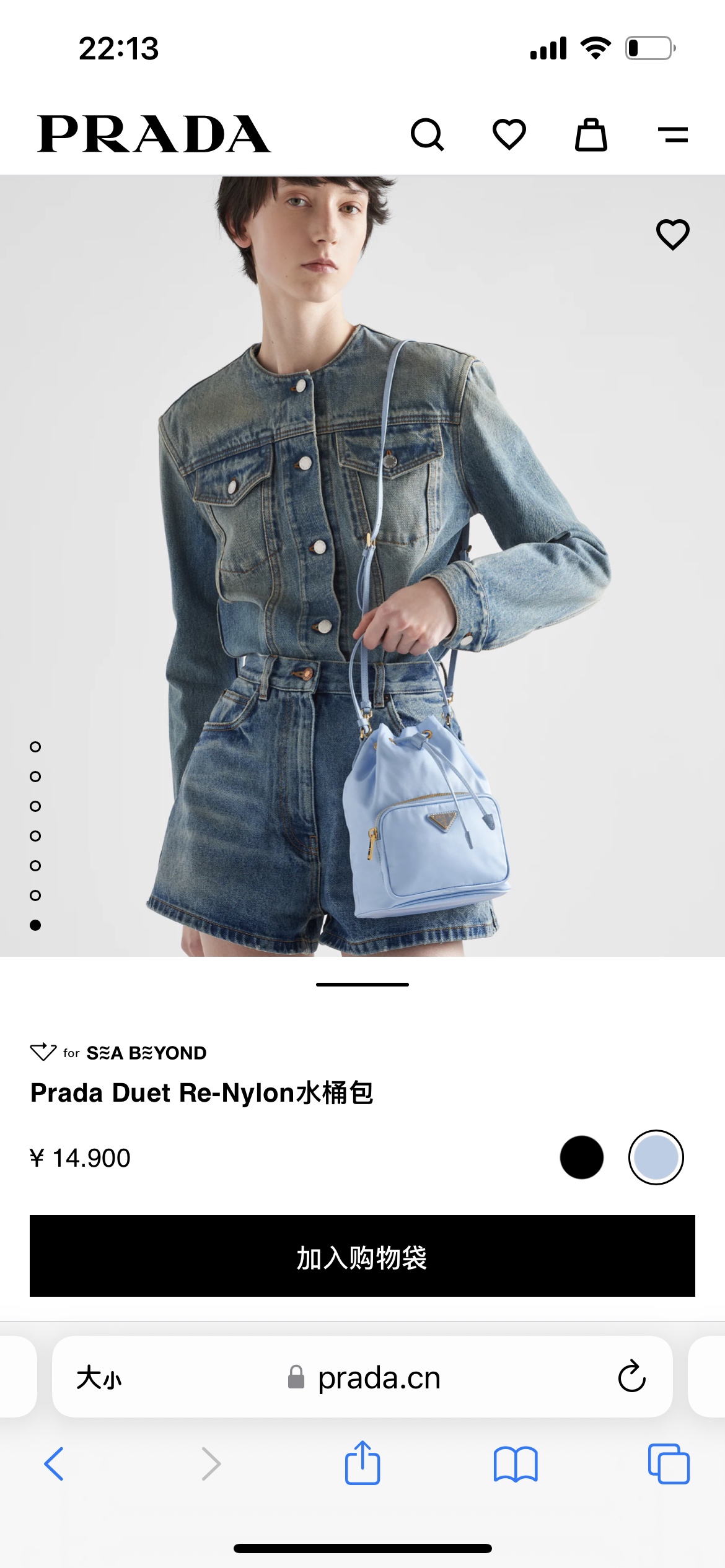
Task: Open Safari bookmarks
Action: 515,1464
